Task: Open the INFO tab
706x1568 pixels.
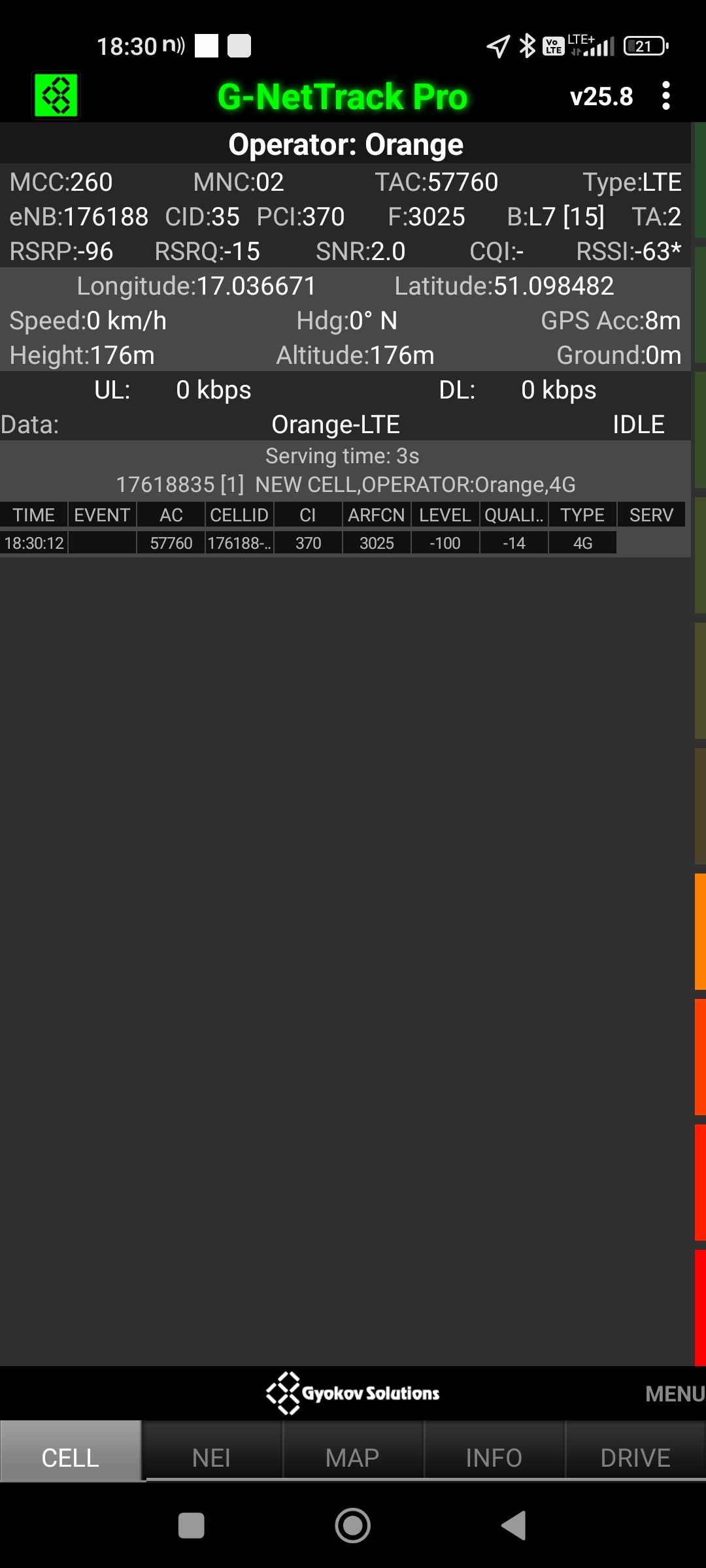Action: [x=494, y=1458]
